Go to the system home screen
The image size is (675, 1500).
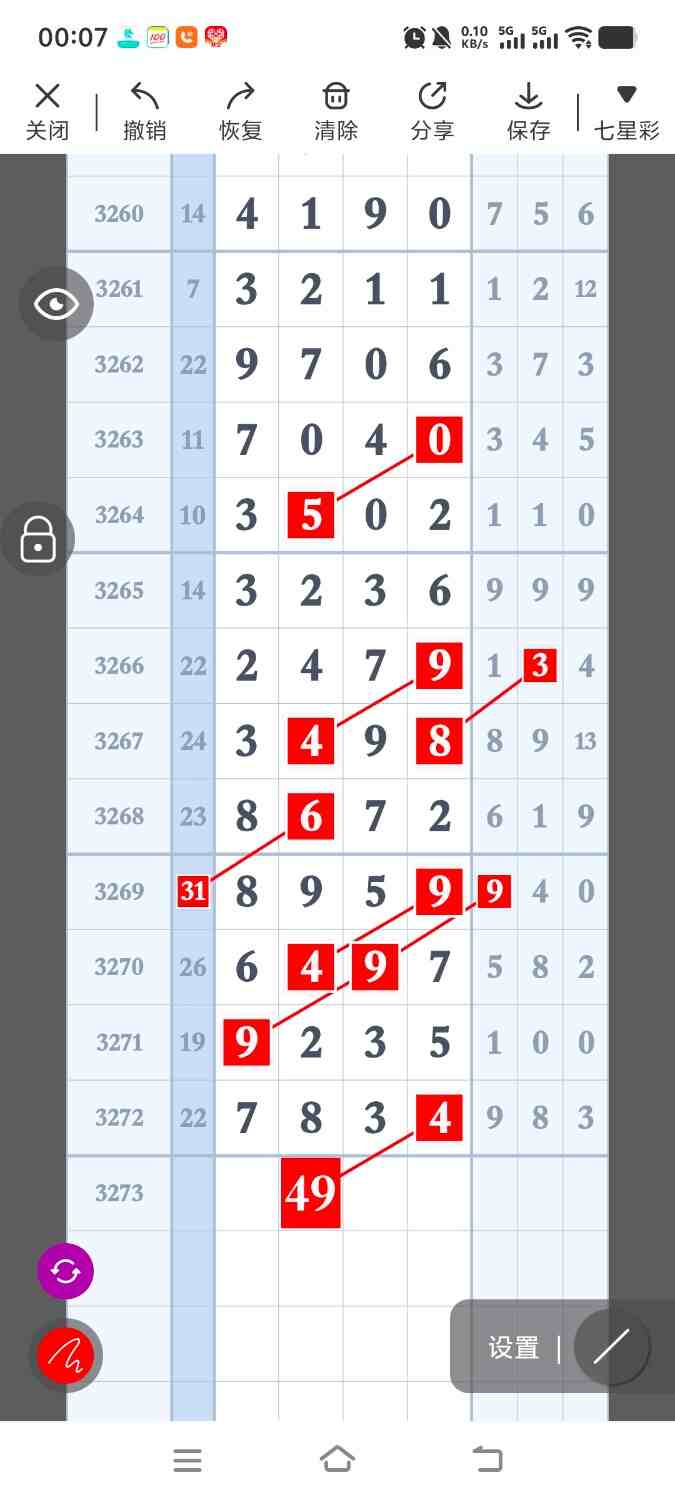(337, 1460)
